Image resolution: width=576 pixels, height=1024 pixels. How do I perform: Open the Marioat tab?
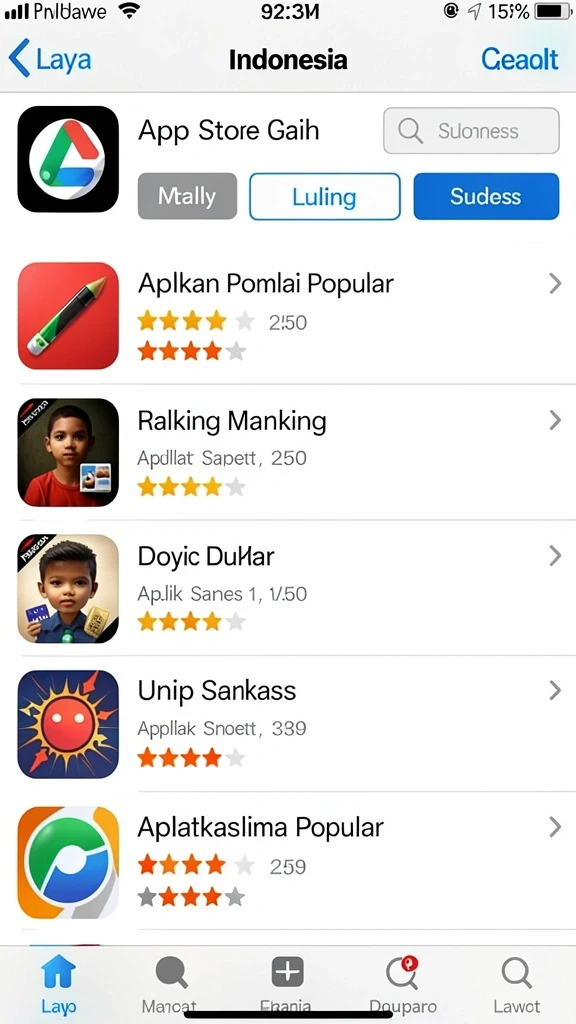click(x=170, y=984)
